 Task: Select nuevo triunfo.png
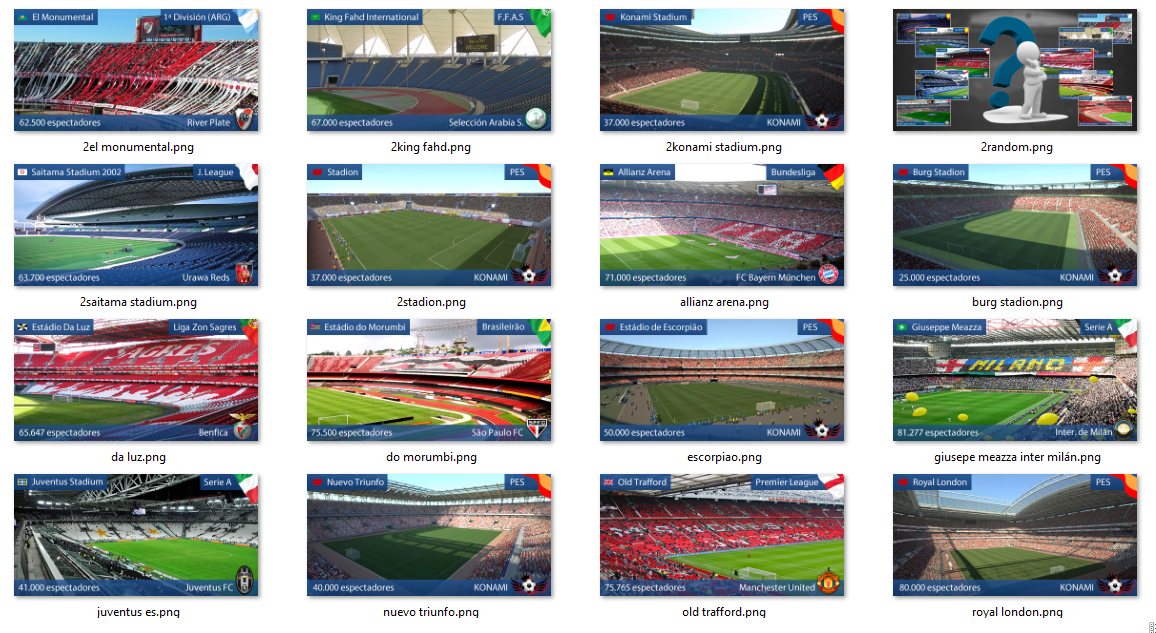429,536
